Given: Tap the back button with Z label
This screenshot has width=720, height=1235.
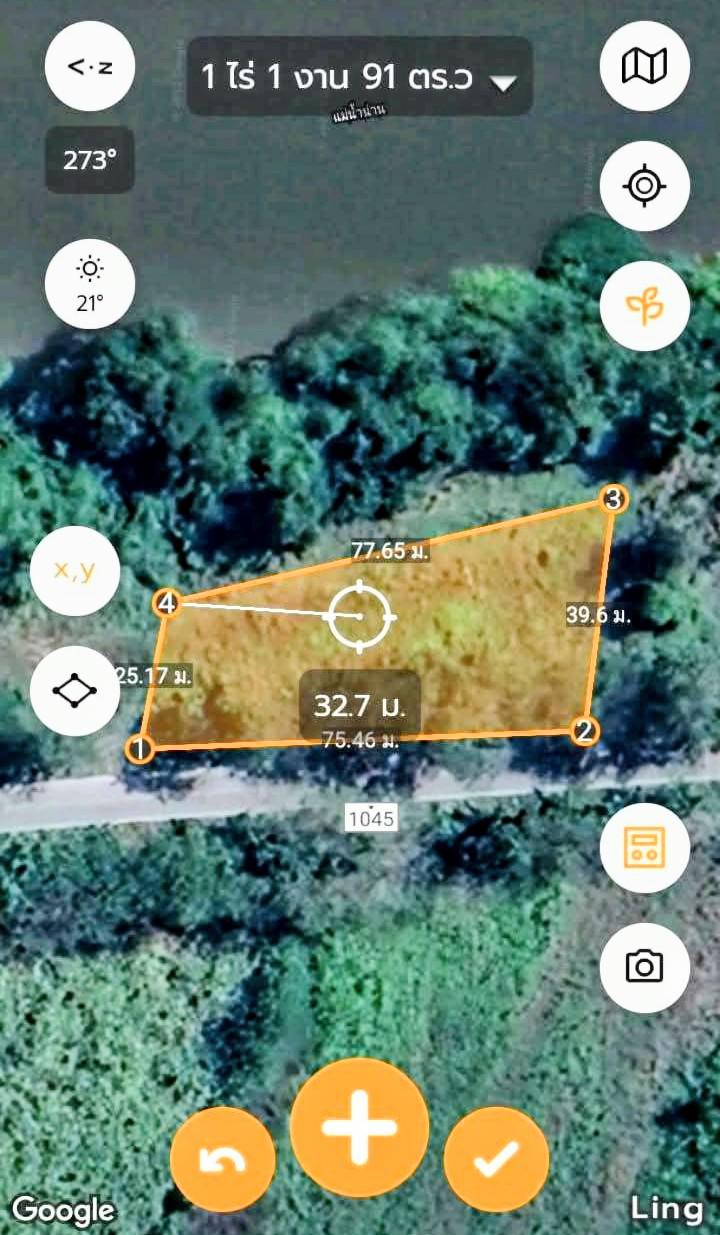Looking at the screenshot, I should click(90, 67).
